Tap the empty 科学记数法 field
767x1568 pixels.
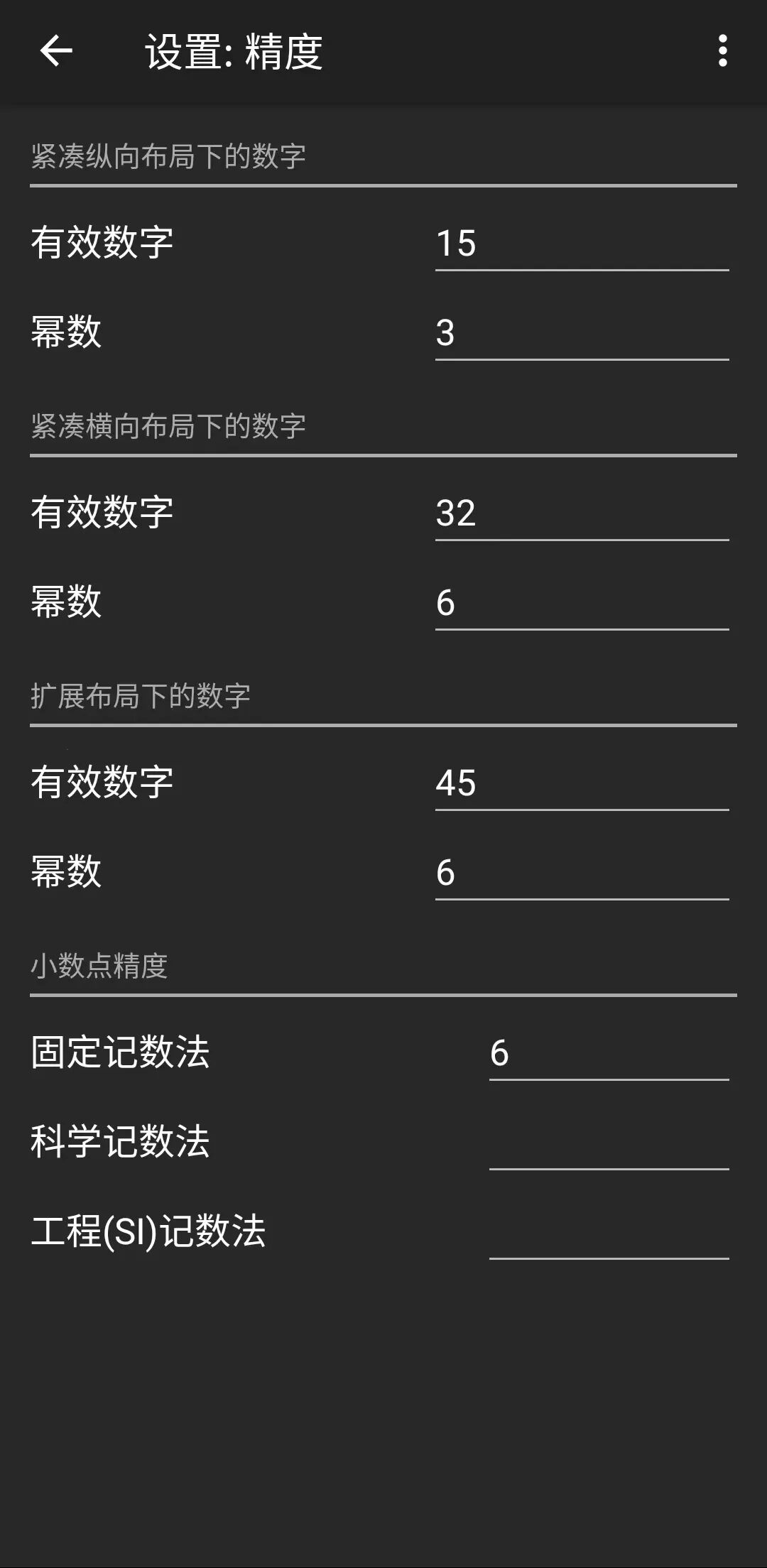click(609, 1143)
